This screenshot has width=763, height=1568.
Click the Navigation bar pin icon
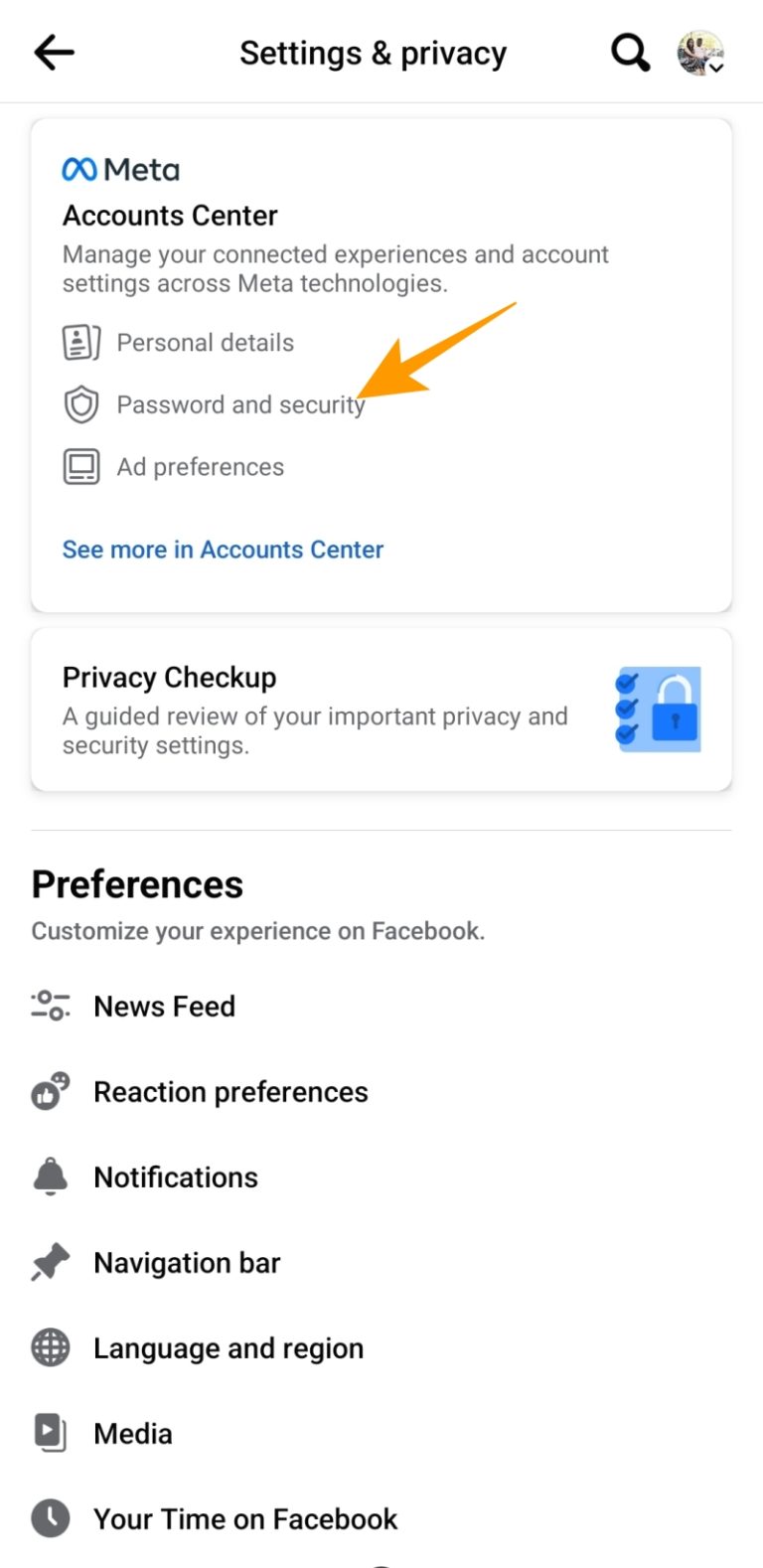click(50, 1262)
